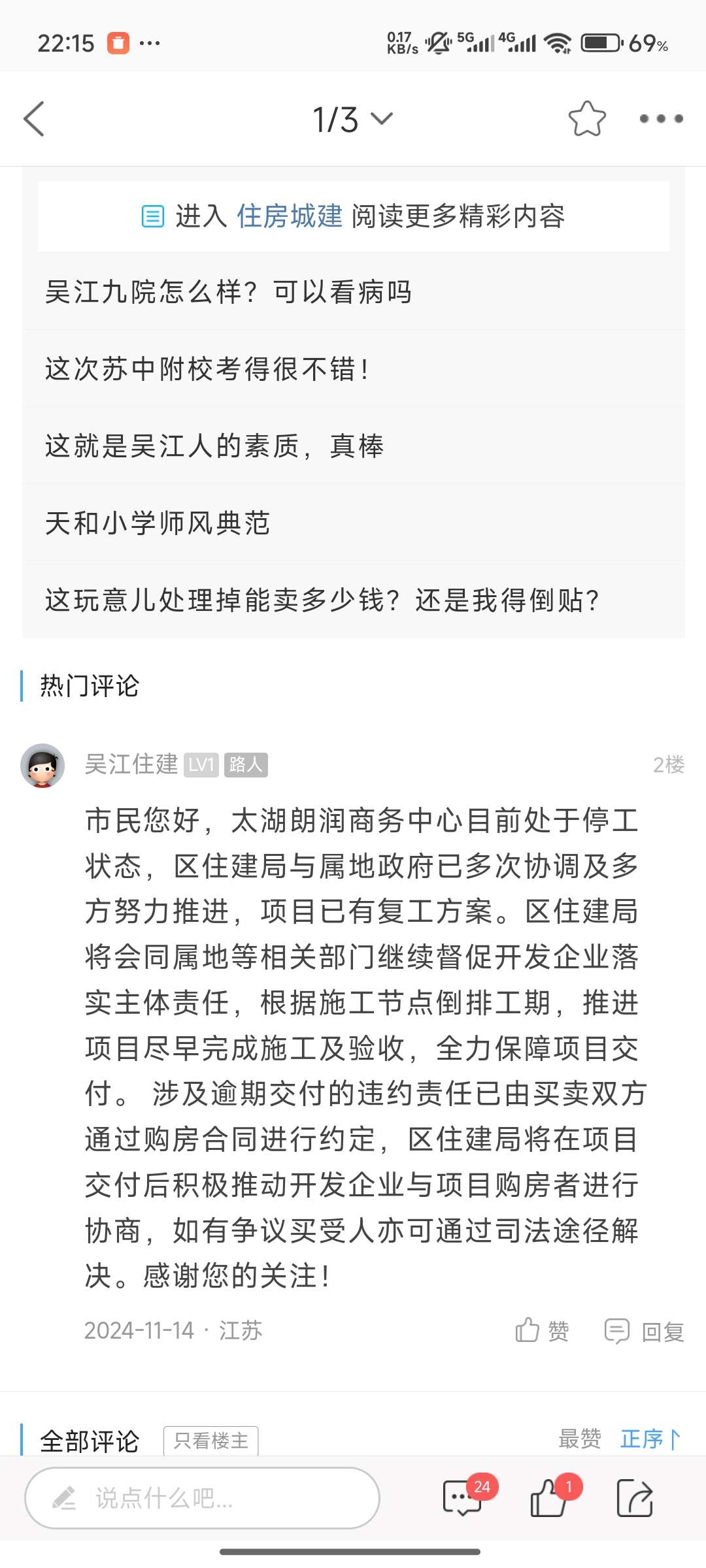This screenshot has height=1568, width=706.
Task: Sort comments by 最赞
Action: point(580,1439)
